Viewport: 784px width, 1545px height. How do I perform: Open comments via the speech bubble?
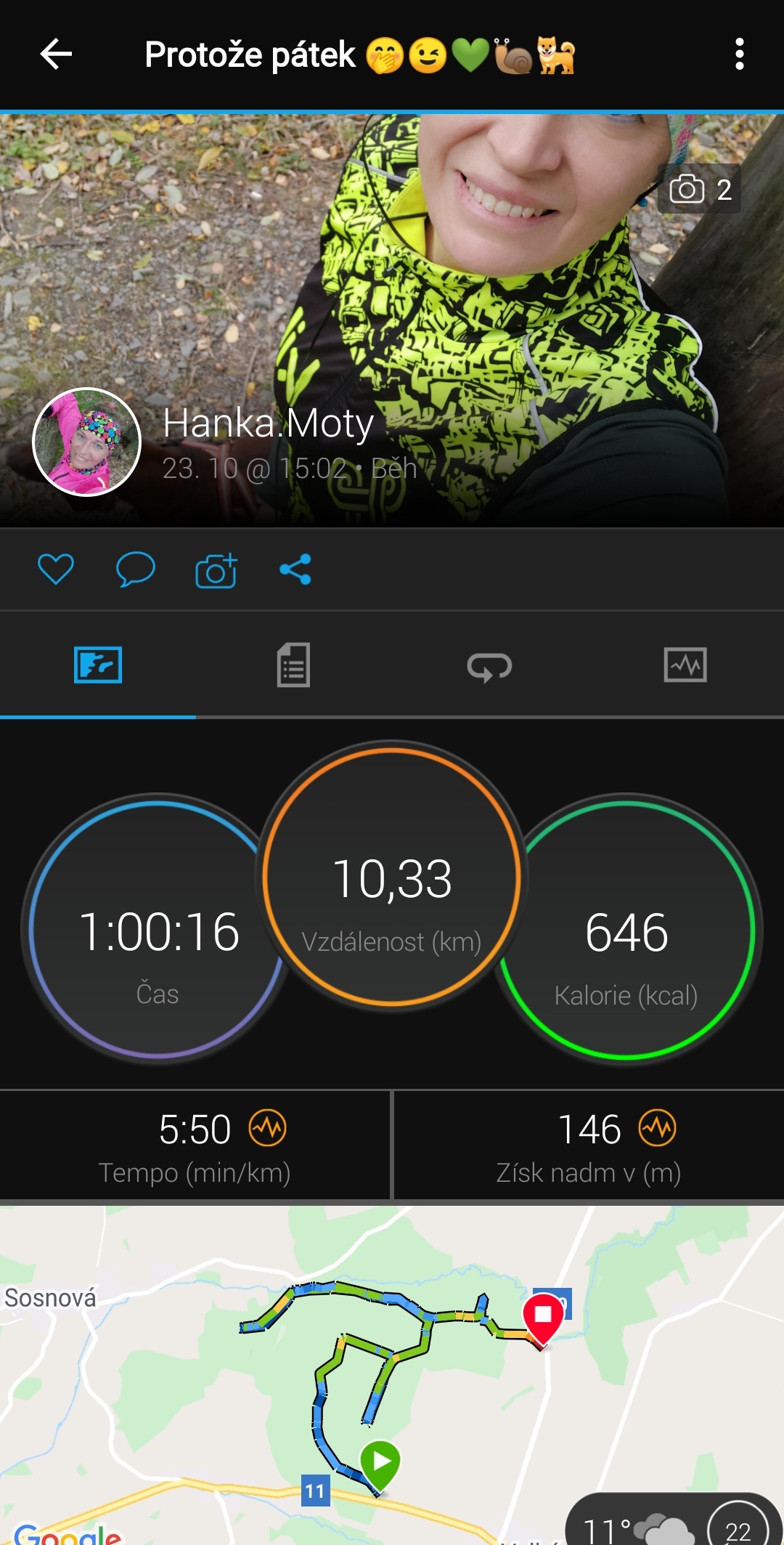pos(136,569)
